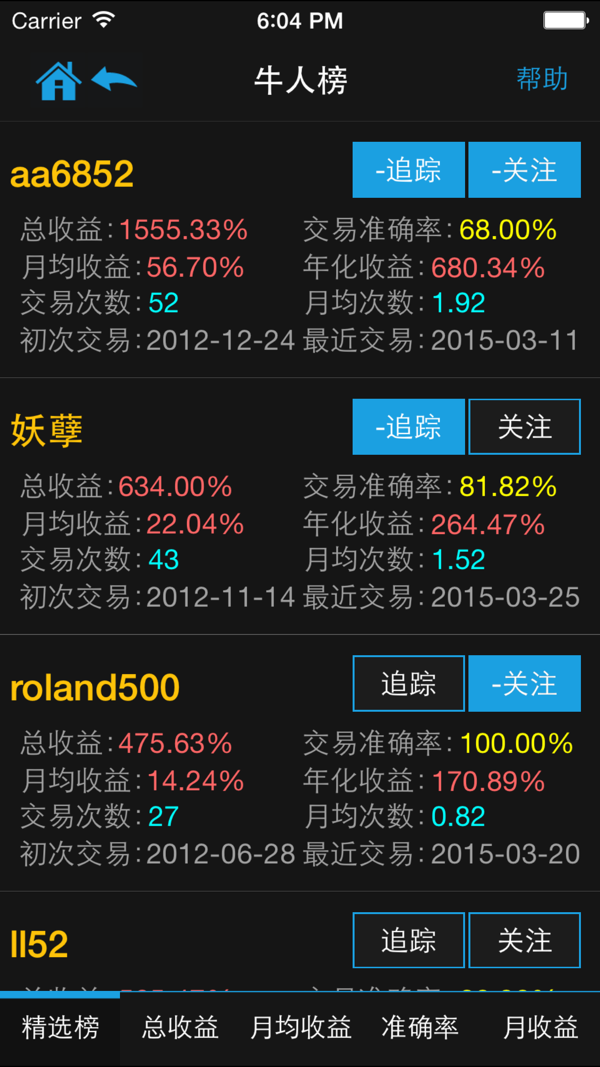Unfollow aa6852 with -关注 button
Image resolution: width=600 pixels, height=1067 pixels.
pos(524,169)
